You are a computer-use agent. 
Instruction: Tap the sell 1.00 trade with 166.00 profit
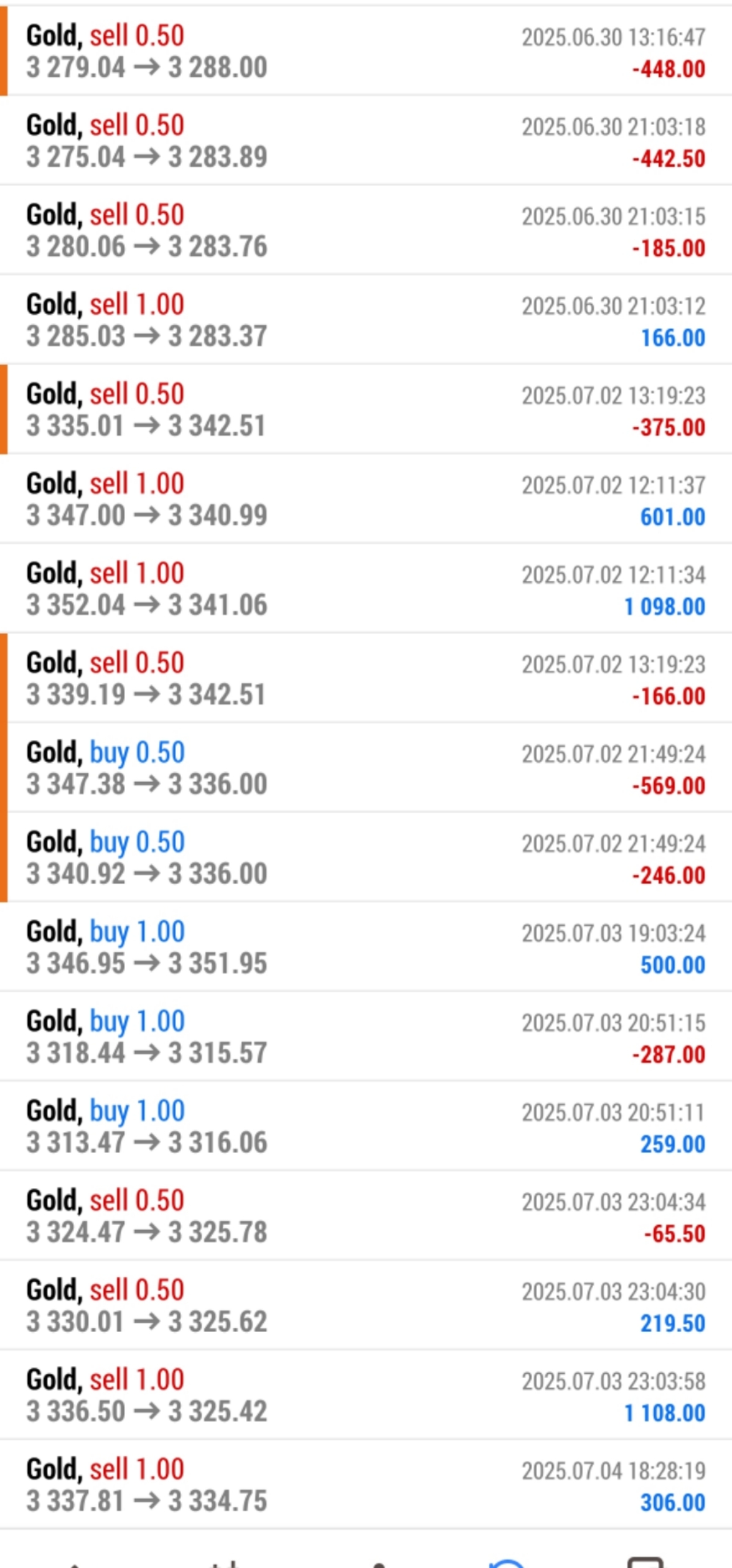[x=366, y=320]
